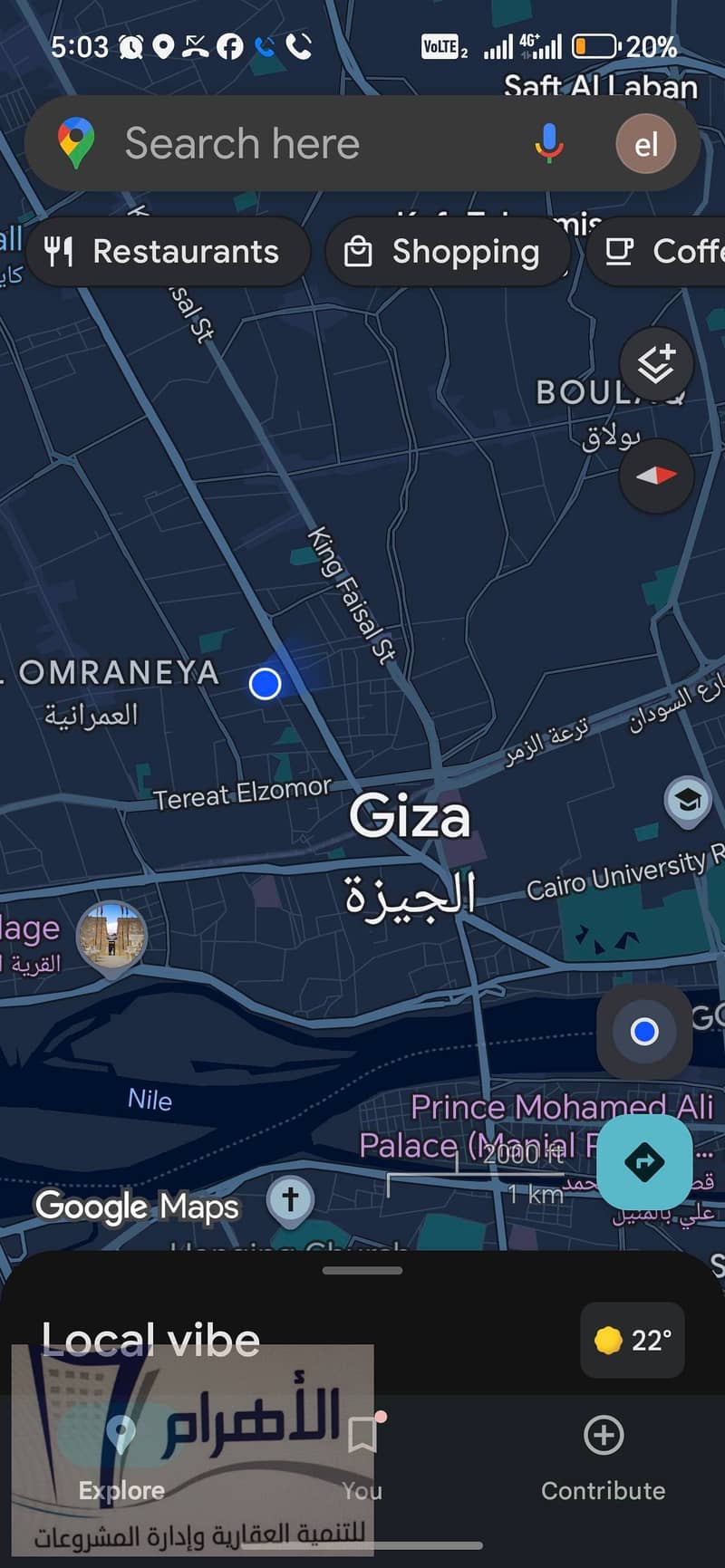Switch to the Contribute tab

[x=603, y=1457]
